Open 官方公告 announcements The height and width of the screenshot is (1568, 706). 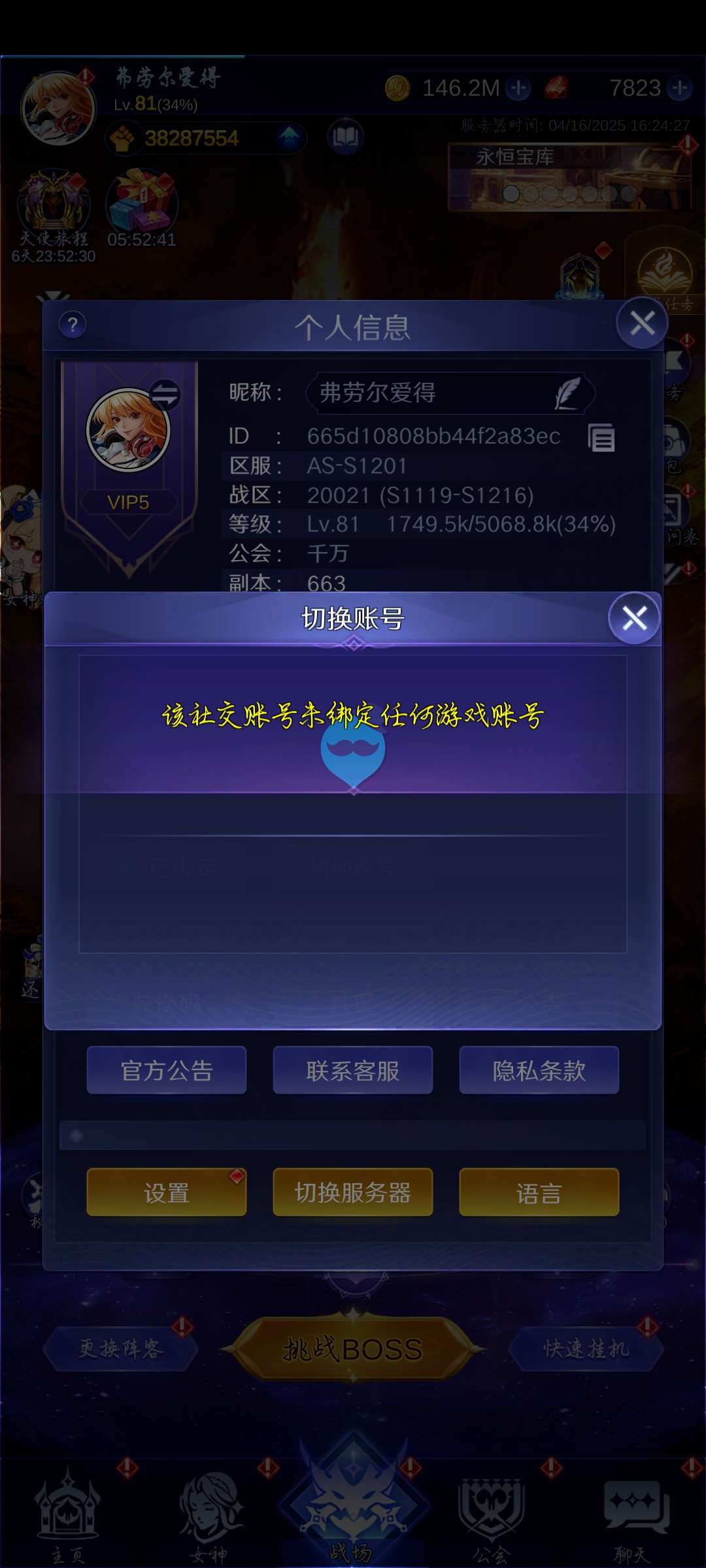point(167,1071)
